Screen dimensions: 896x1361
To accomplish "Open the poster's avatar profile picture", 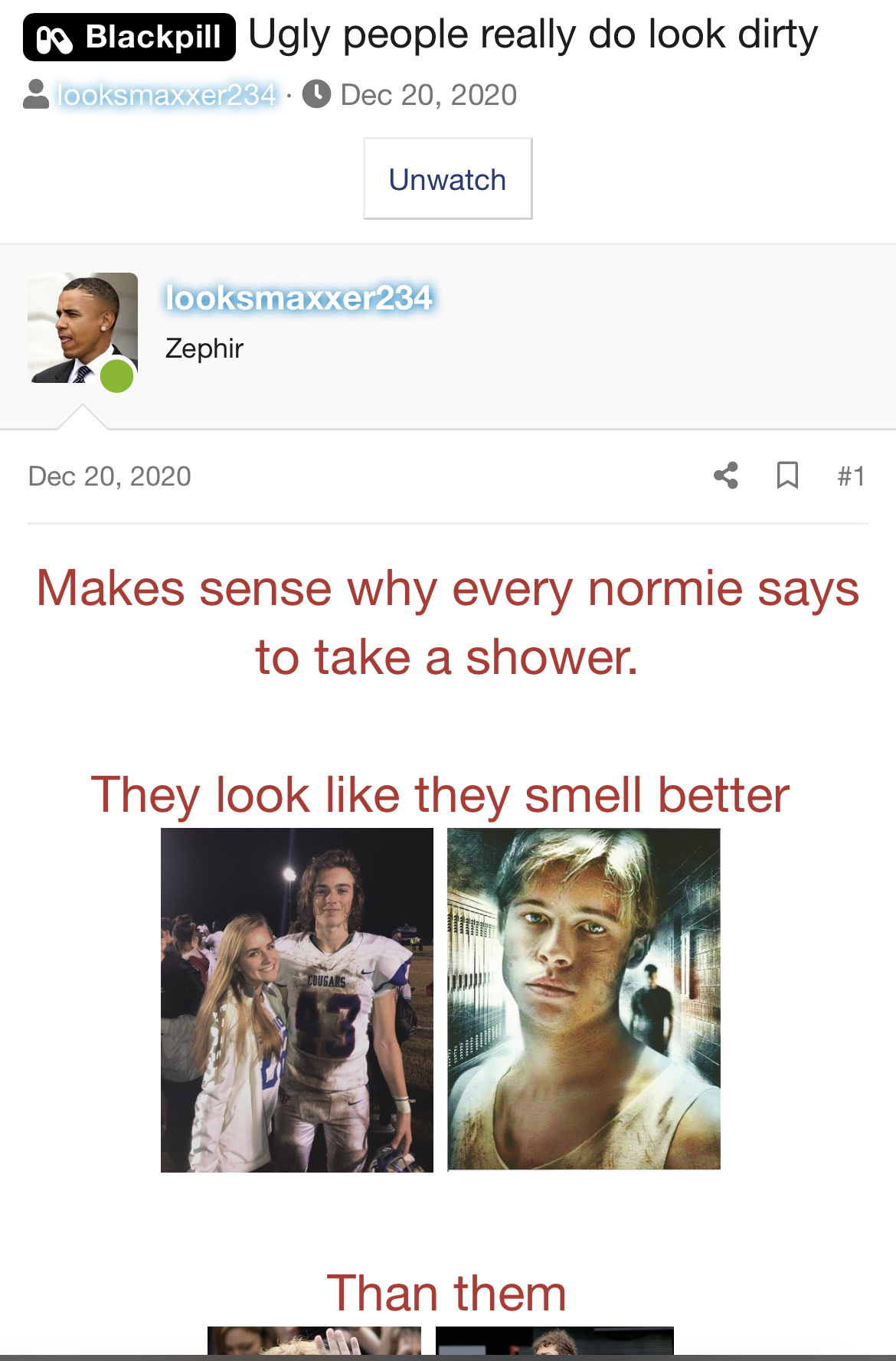I will tap(83, 328).
